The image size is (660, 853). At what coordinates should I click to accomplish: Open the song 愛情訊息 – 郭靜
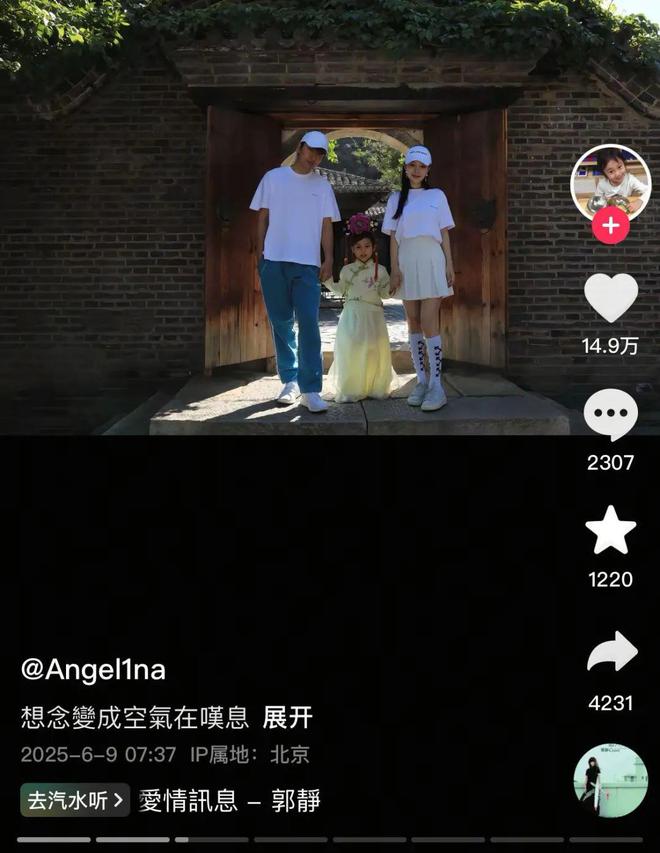pos(230,800)
